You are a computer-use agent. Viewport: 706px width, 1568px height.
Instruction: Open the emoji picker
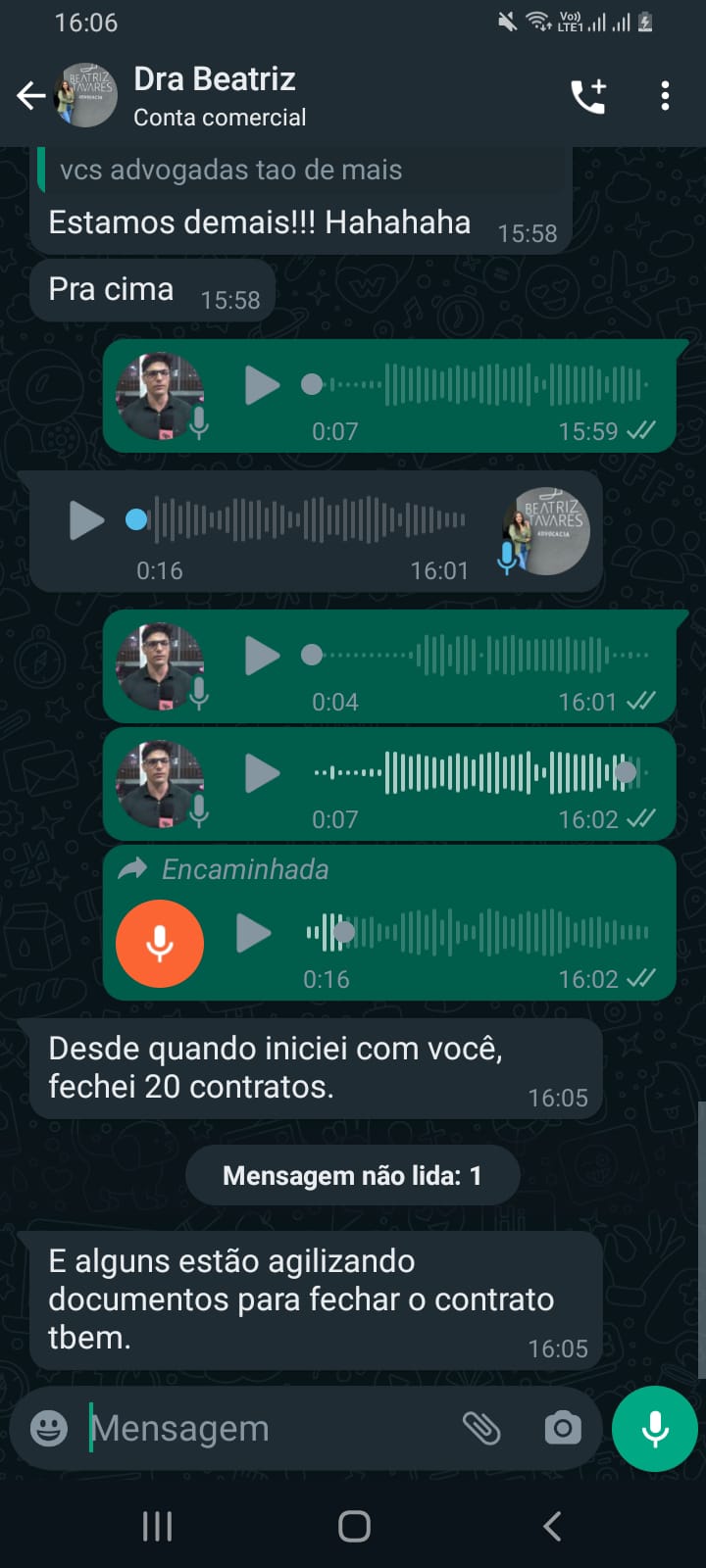[x=48, y=1428]
